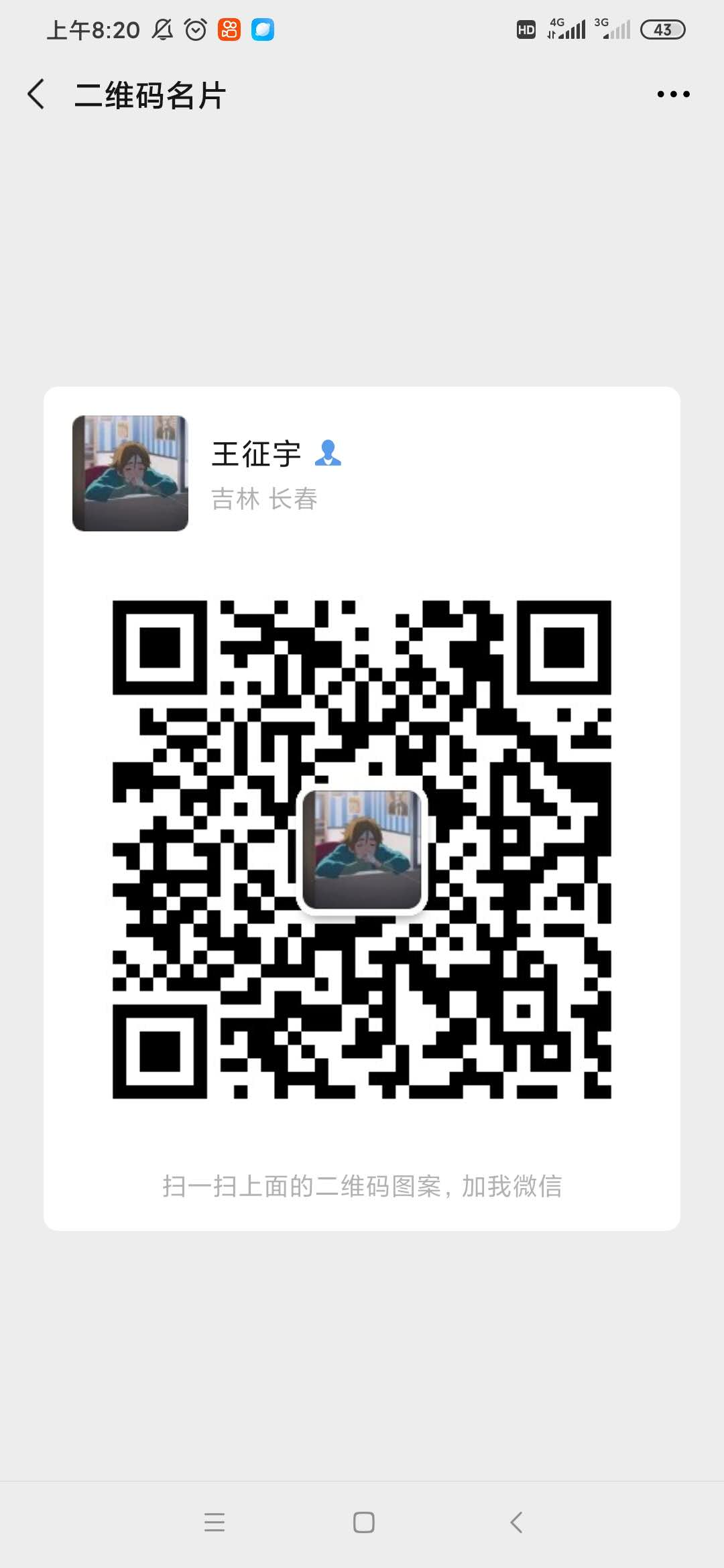Go back from the 二维码名片 page

(37, 94)
